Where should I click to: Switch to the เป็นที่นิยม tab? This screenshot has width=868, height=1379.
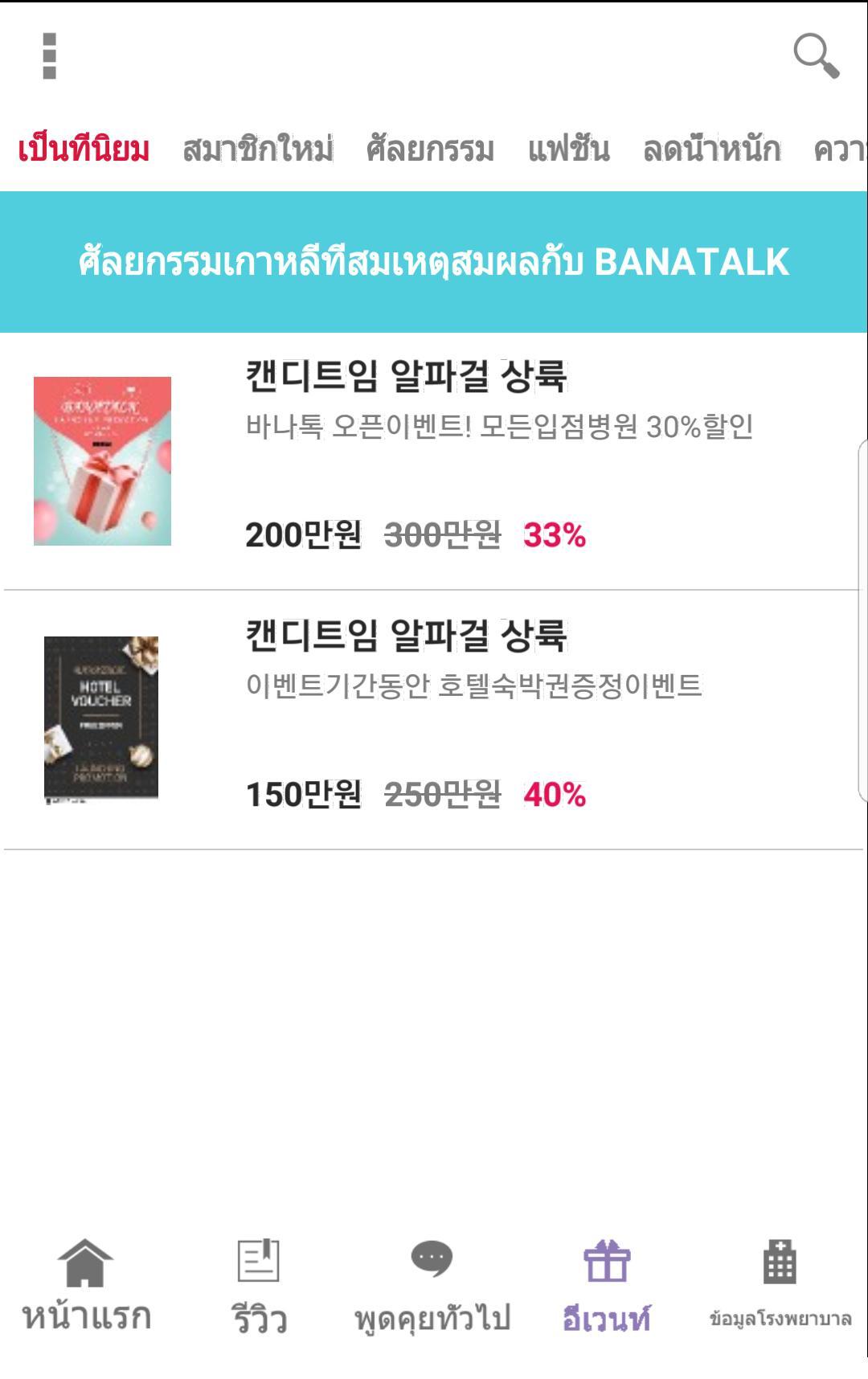[x=84, y=149]
